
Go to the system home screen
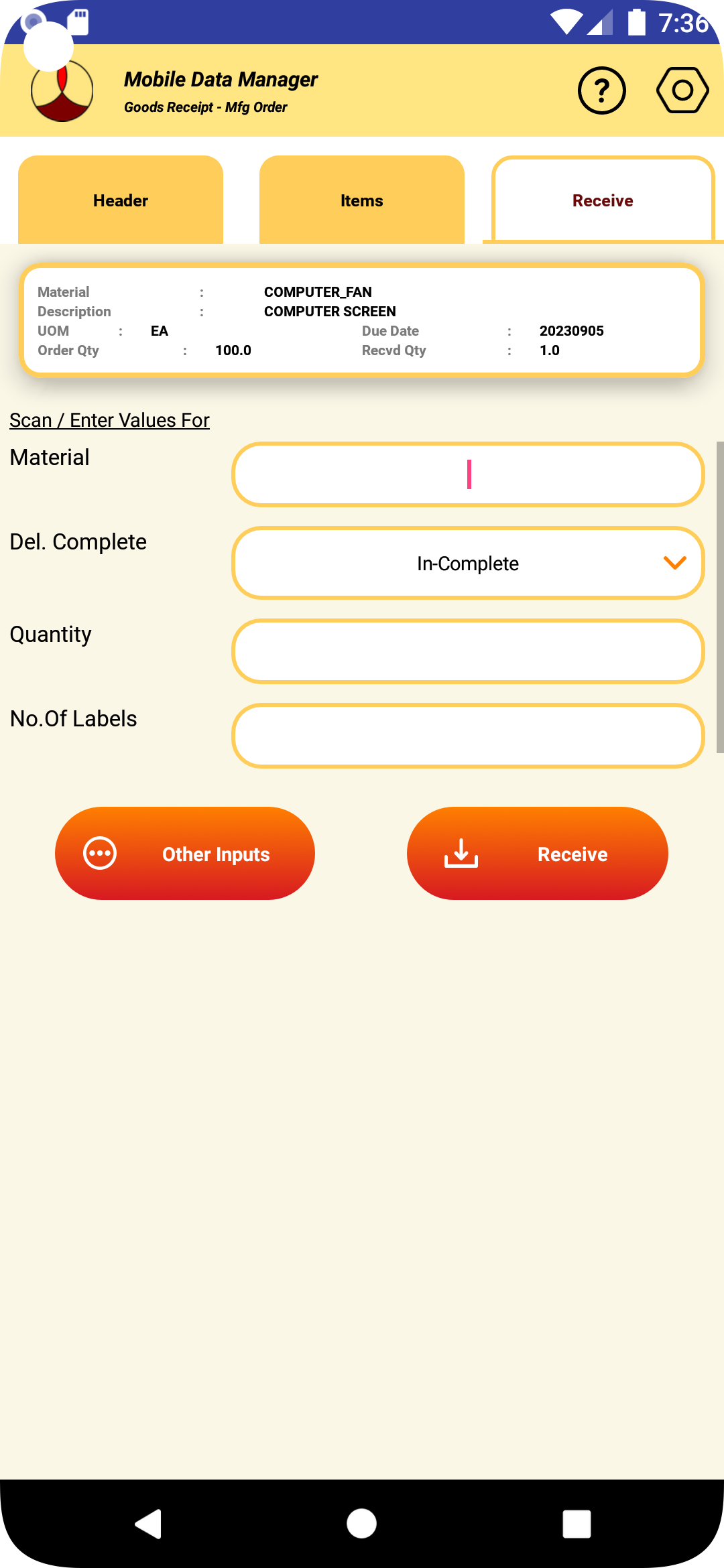(x=361, y=1524)
